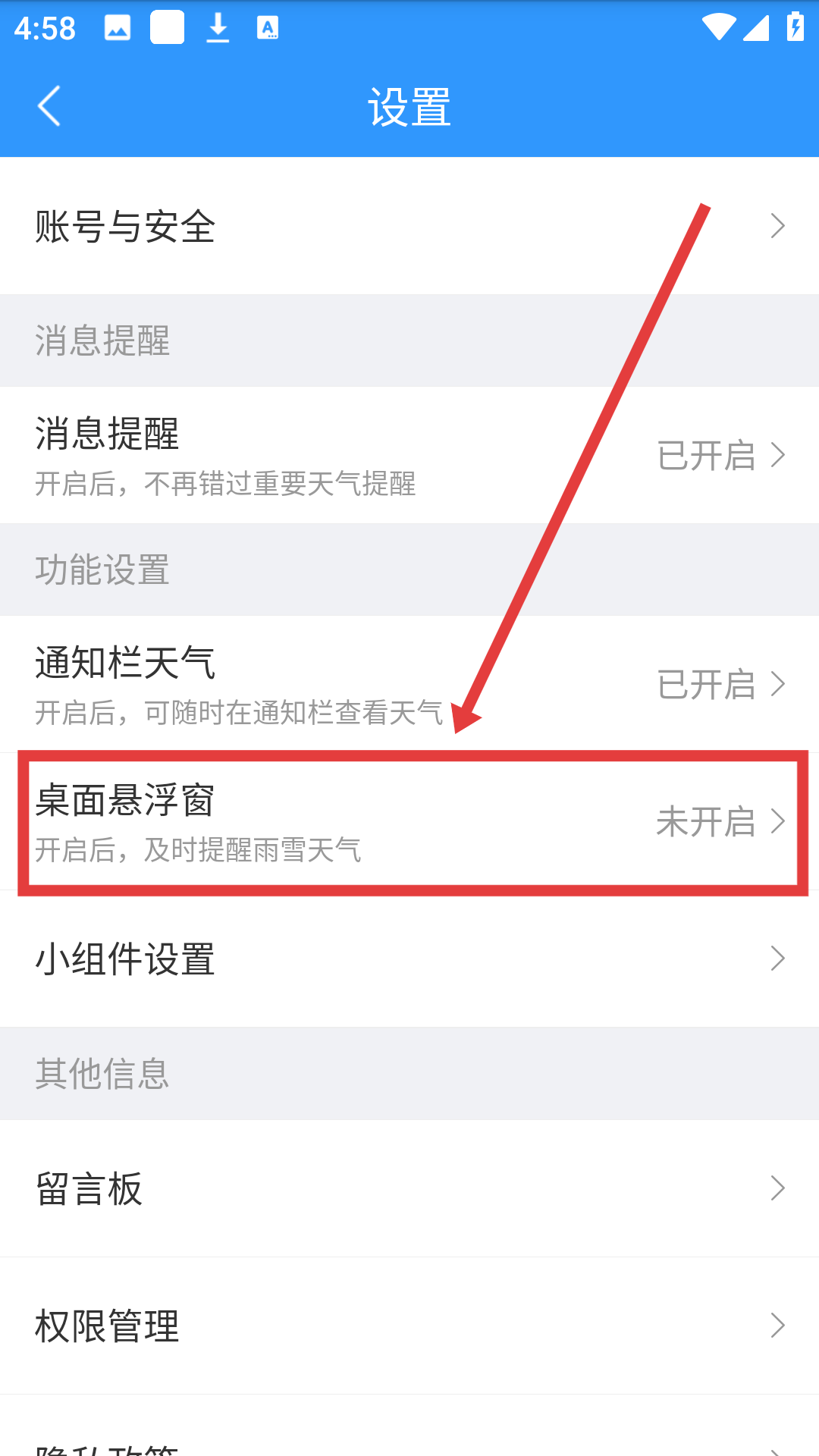
Task: Open the 消息提醒 row showing 已开启
Action: [409, 455]
